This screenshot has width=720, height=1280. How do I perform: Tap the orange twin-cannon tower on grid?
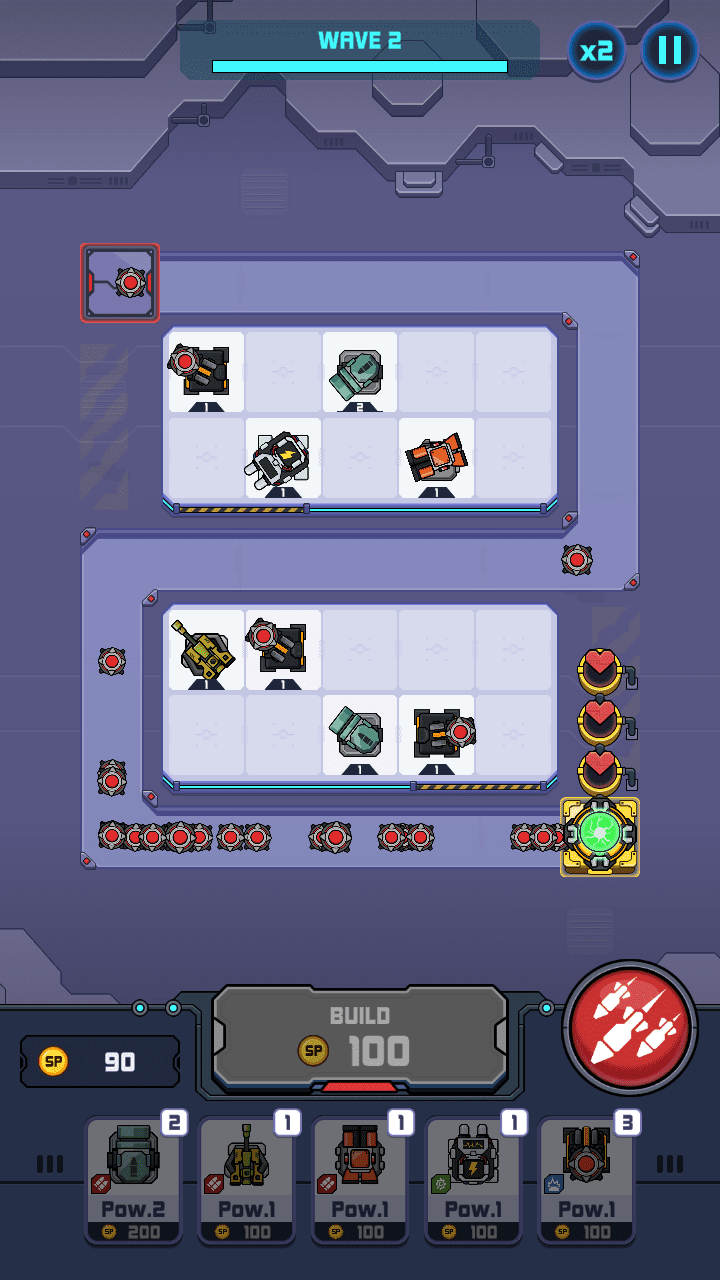(436, 458)
